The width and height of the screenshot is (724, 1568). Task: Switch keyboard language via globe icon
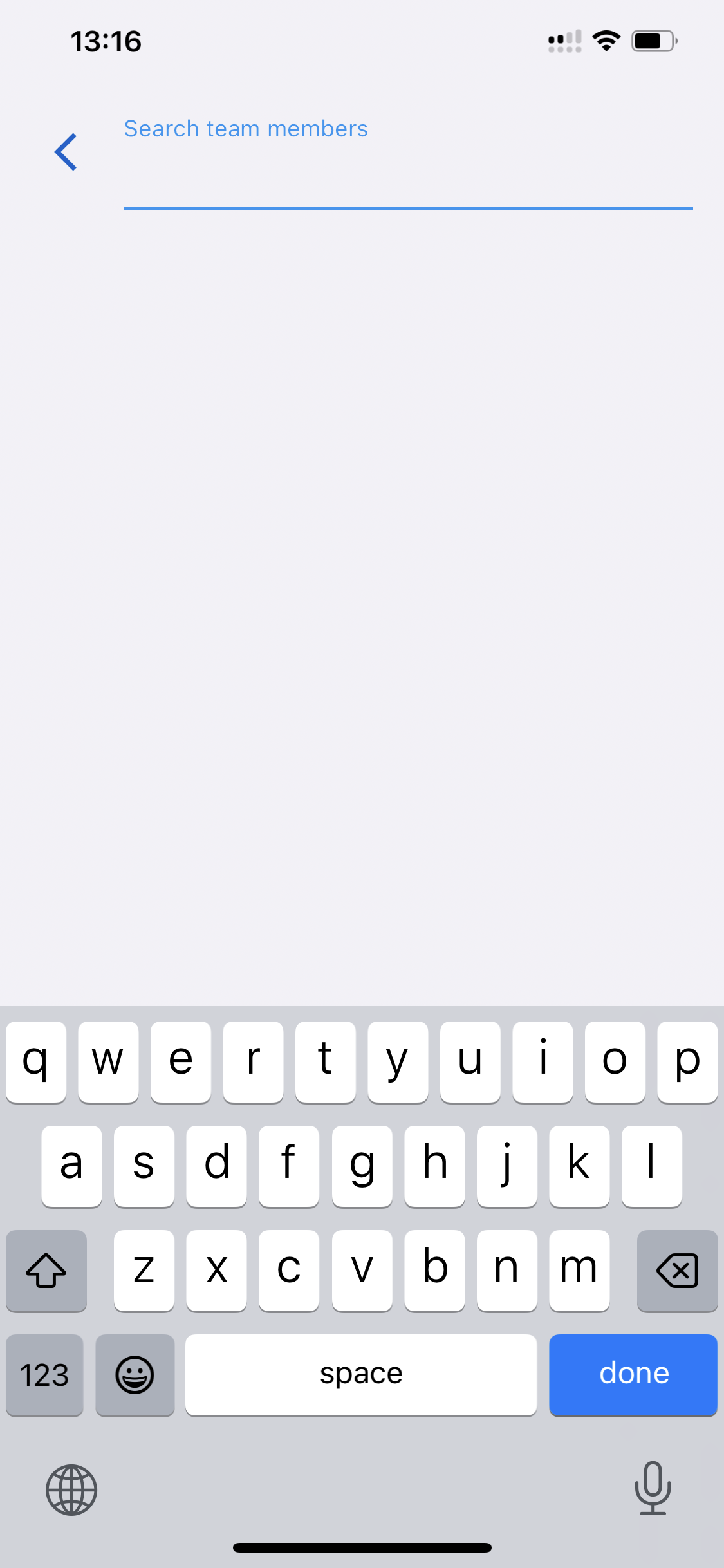tap(71, 1489)
